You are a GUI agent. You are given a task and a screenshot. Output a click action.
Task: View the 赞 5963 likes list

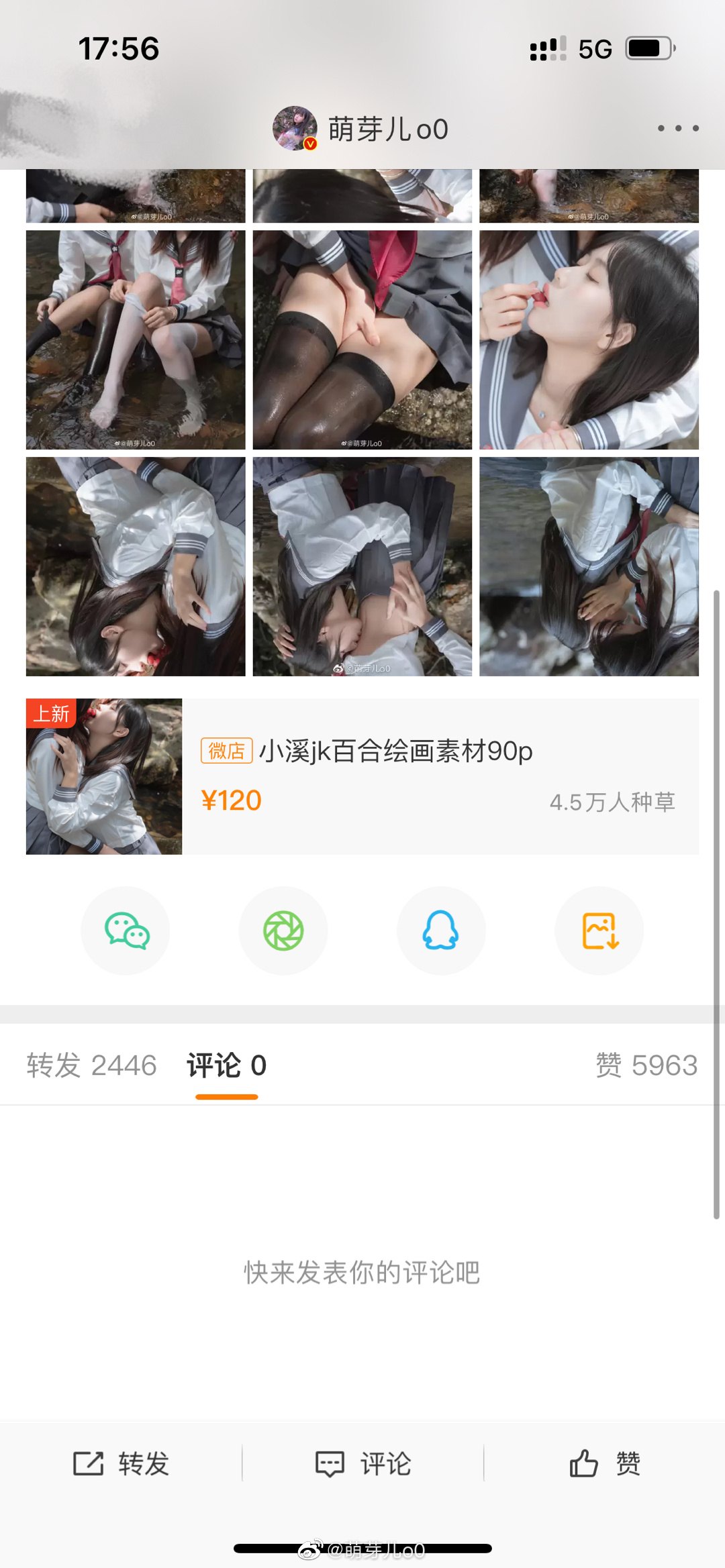tap(646, 1065)
